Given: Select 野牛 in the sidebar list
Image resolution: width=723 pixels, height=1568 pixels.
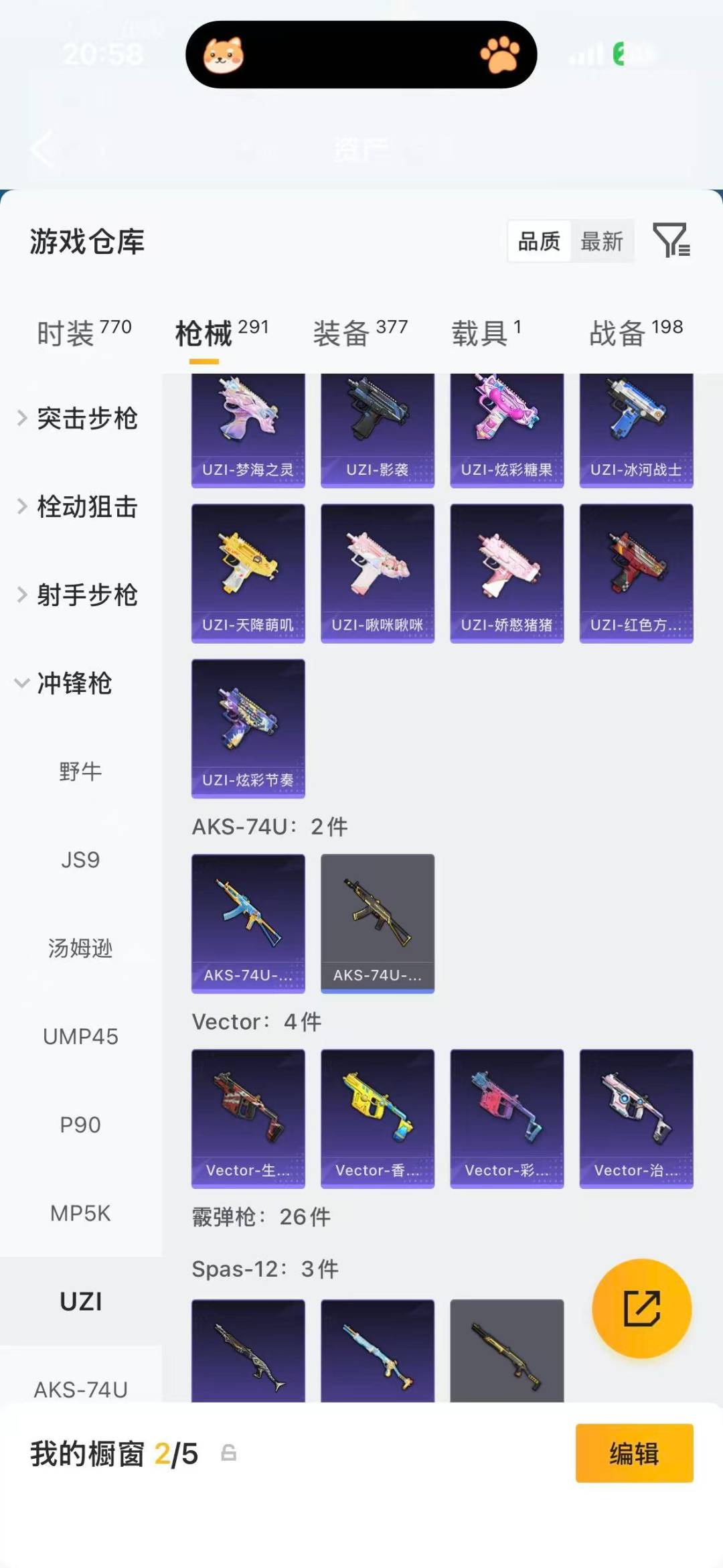Looking at the screenshot, I should point(82,771).
